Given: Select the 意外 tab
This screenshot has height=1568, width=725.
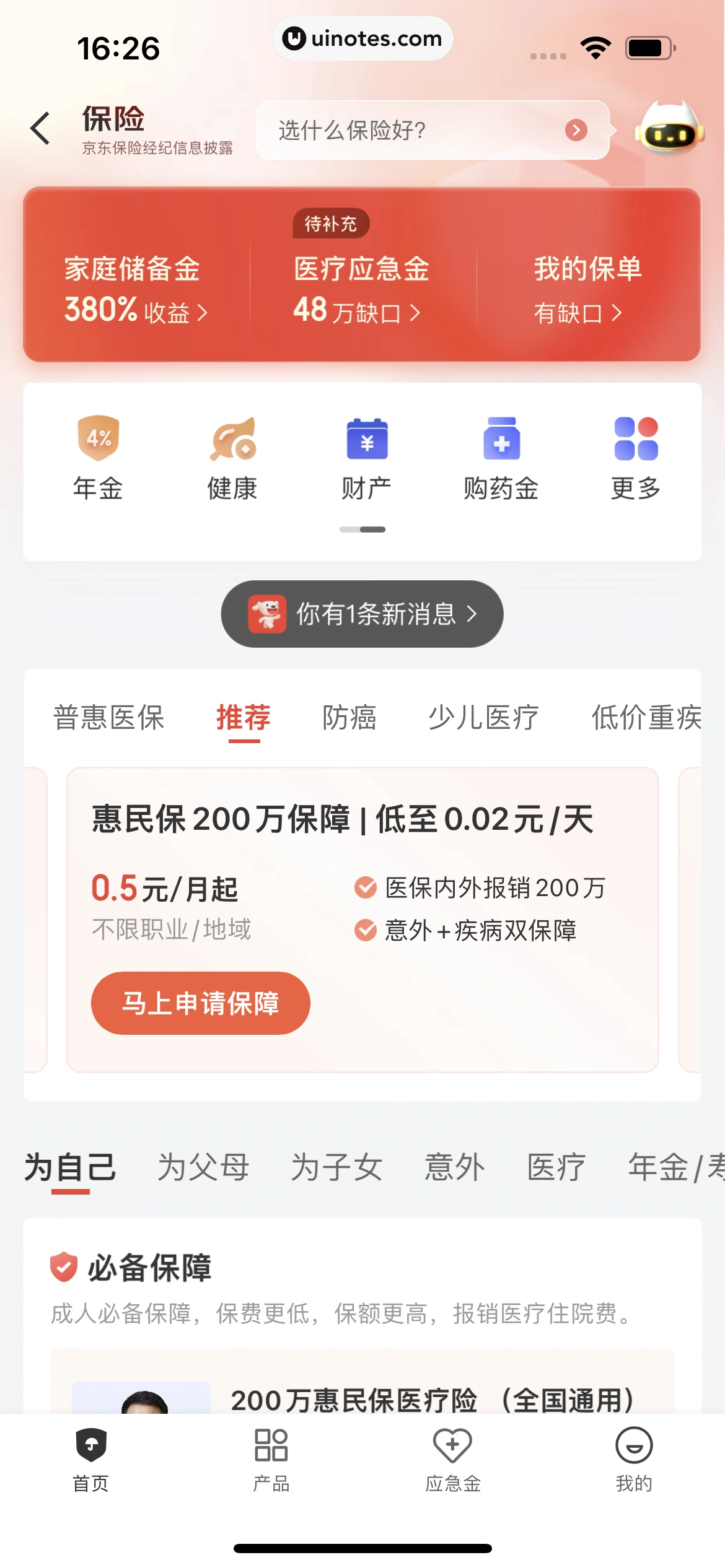Looking at the screenshot, I should coord(454,1167).
